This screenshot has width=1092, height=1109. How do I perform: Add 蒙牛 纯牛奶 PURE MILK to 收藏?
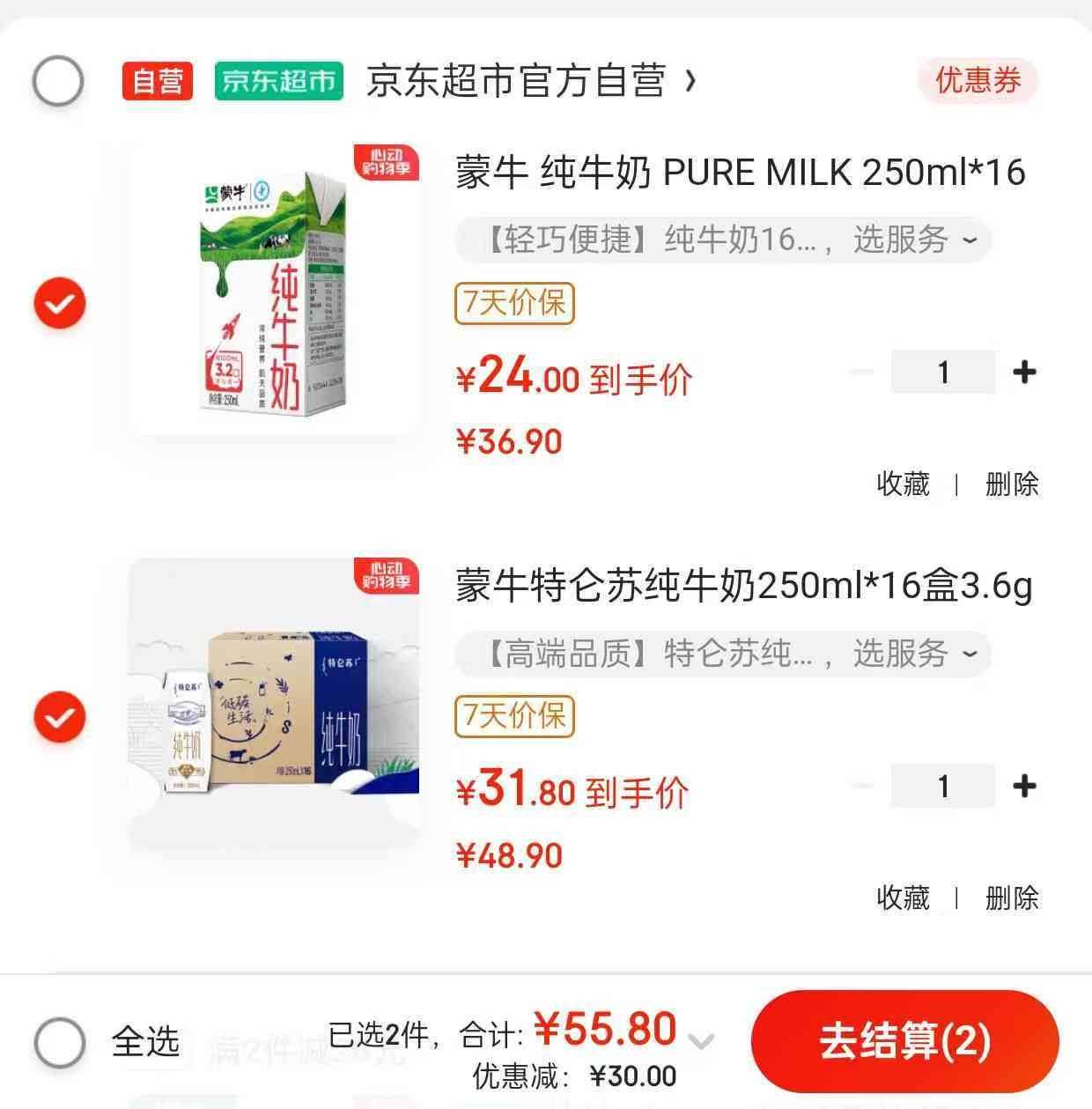(903, 484)
